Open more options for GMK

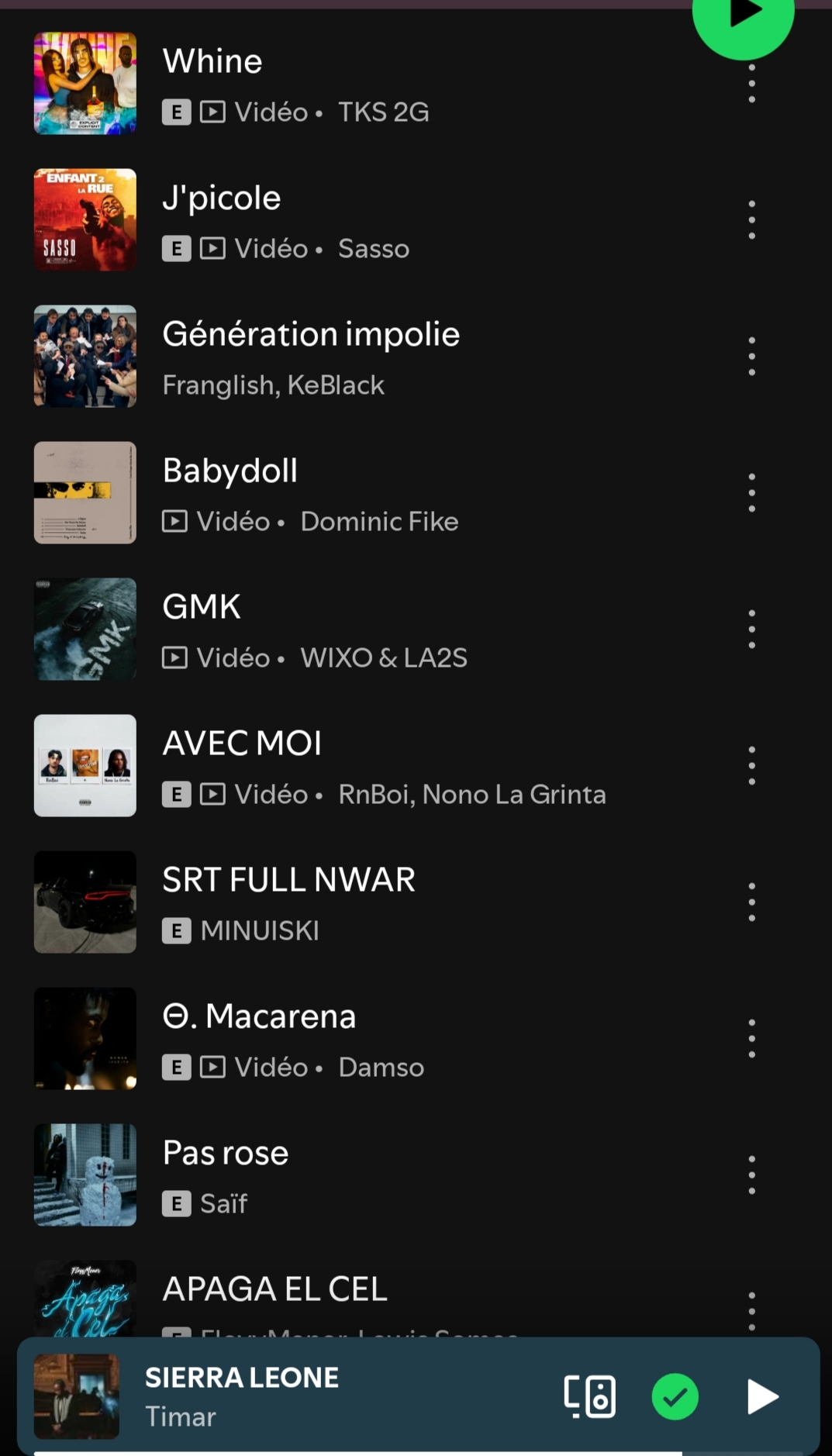[x=751, y=629]
